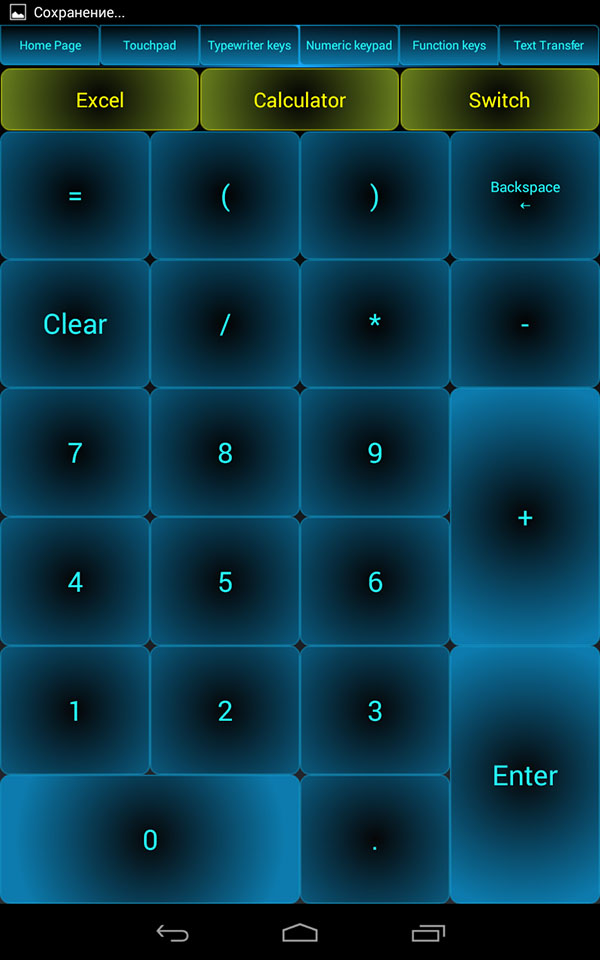
Task: Tap the number 5 key
Action: click(225, 581)
